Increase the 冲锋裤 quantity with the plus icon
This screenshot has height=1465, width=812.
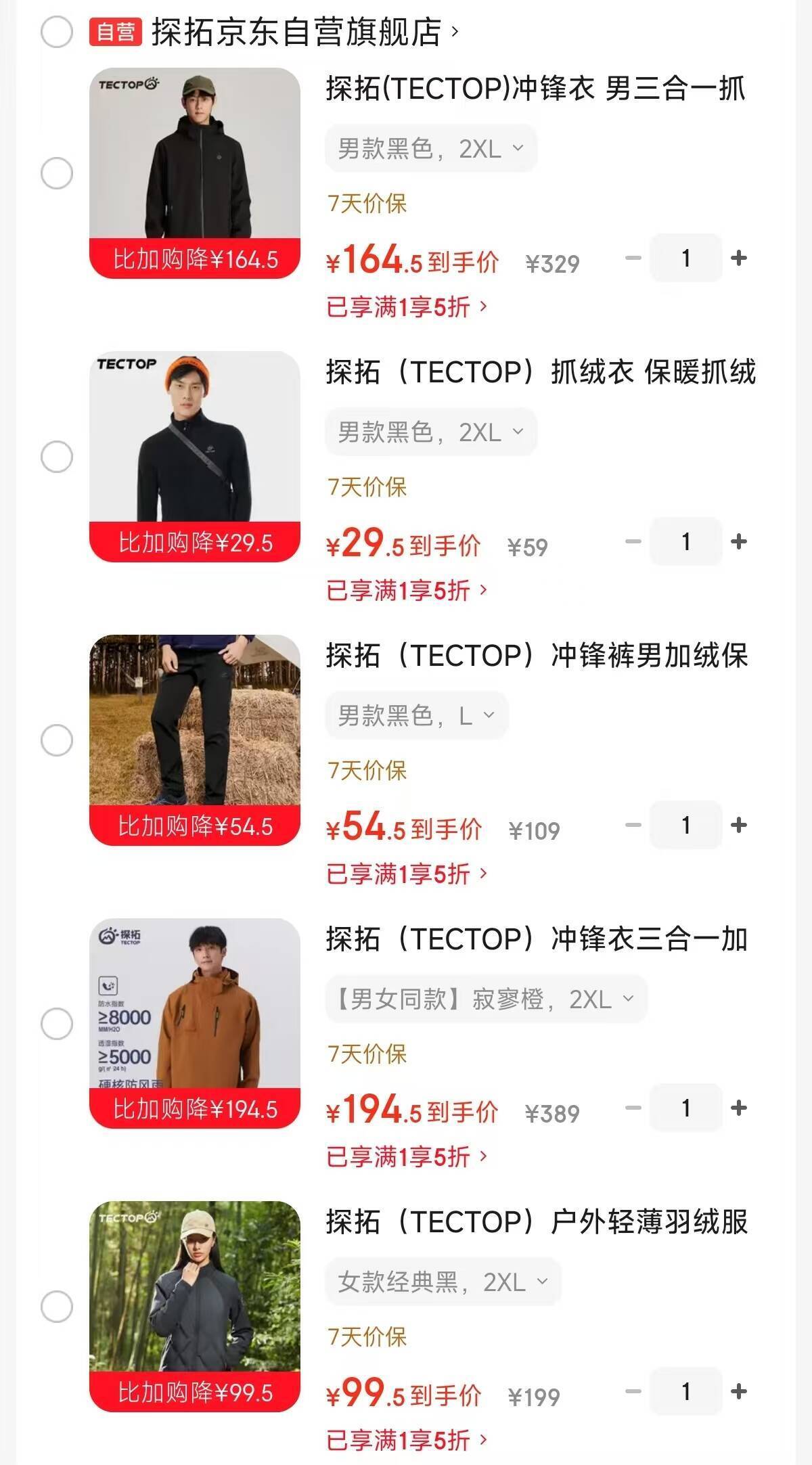pyautogui.click(x=739, y=825)
